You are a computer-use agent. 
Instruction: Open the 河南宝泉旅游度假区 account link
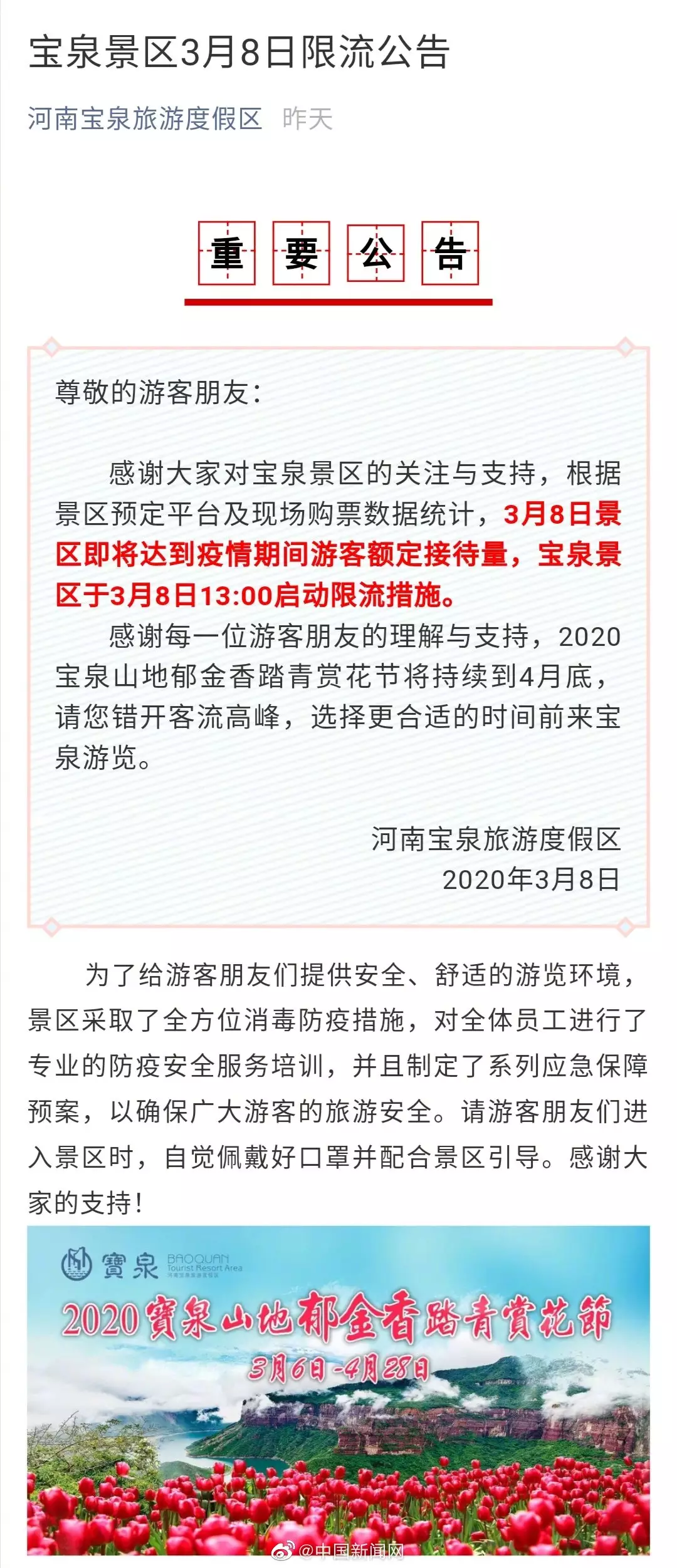click(145, 118)
